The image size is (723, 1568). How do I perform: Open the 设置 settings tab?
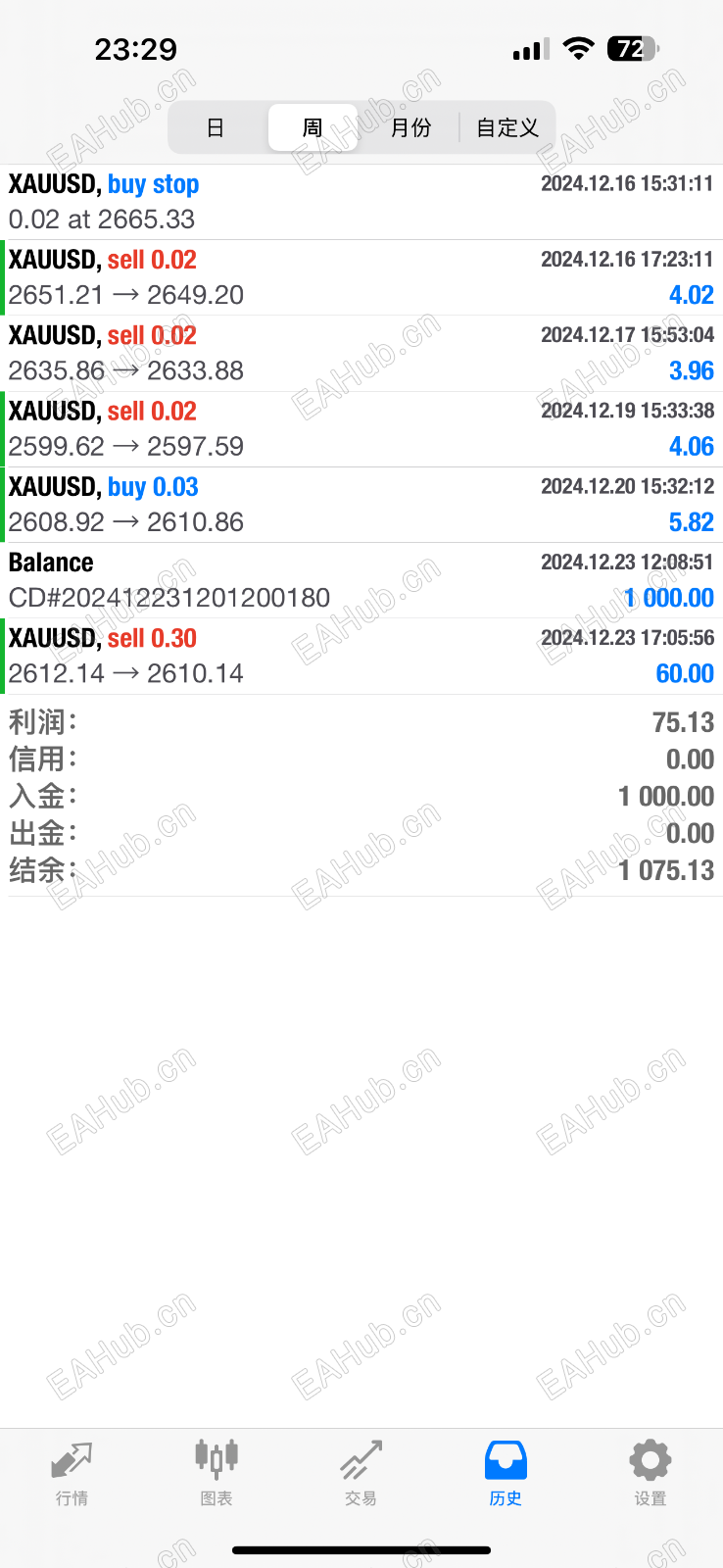[651, 1472]
